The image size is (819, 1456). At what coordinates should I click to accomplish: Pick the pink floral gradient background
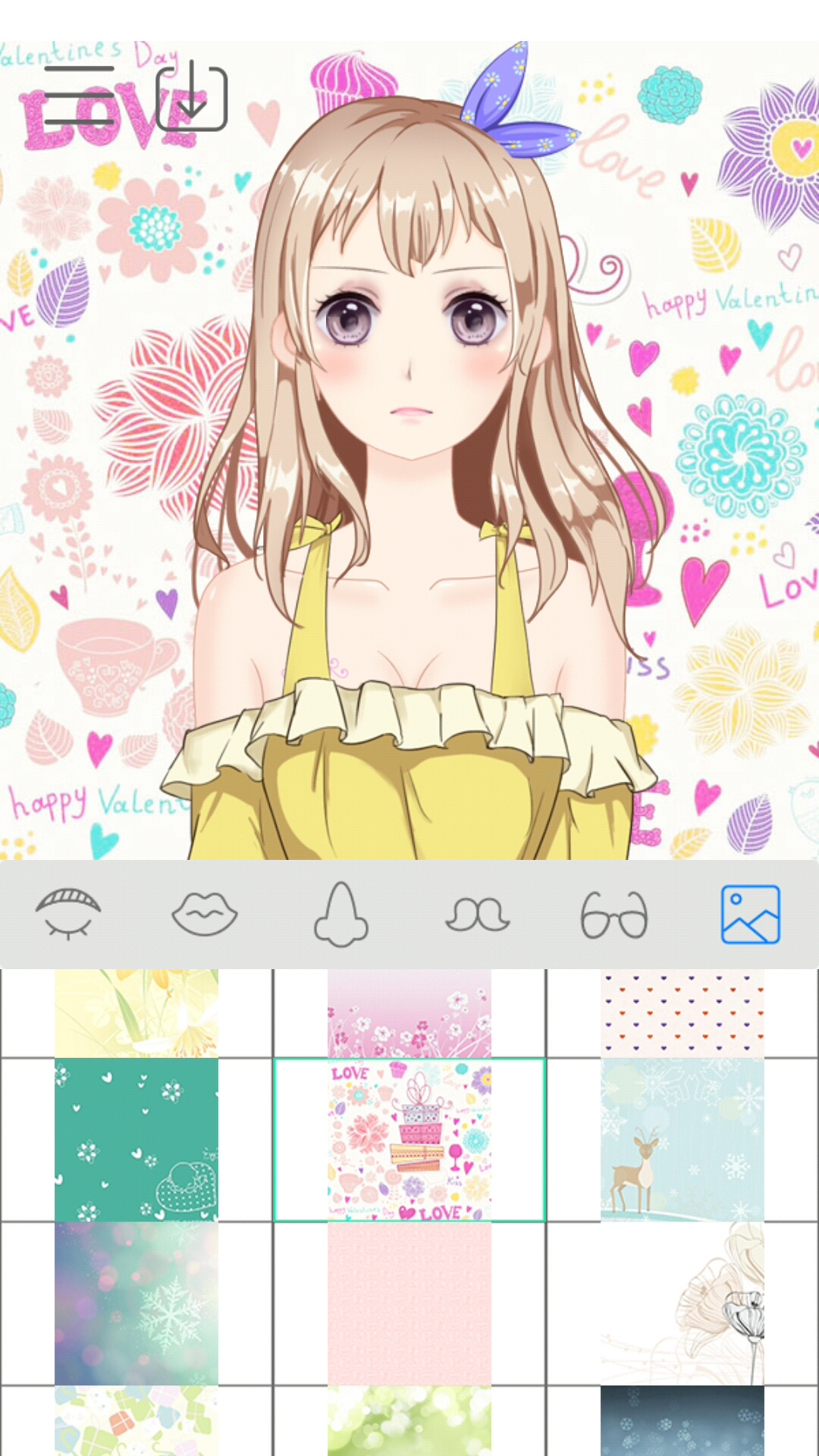click(x=409, y=1014)
